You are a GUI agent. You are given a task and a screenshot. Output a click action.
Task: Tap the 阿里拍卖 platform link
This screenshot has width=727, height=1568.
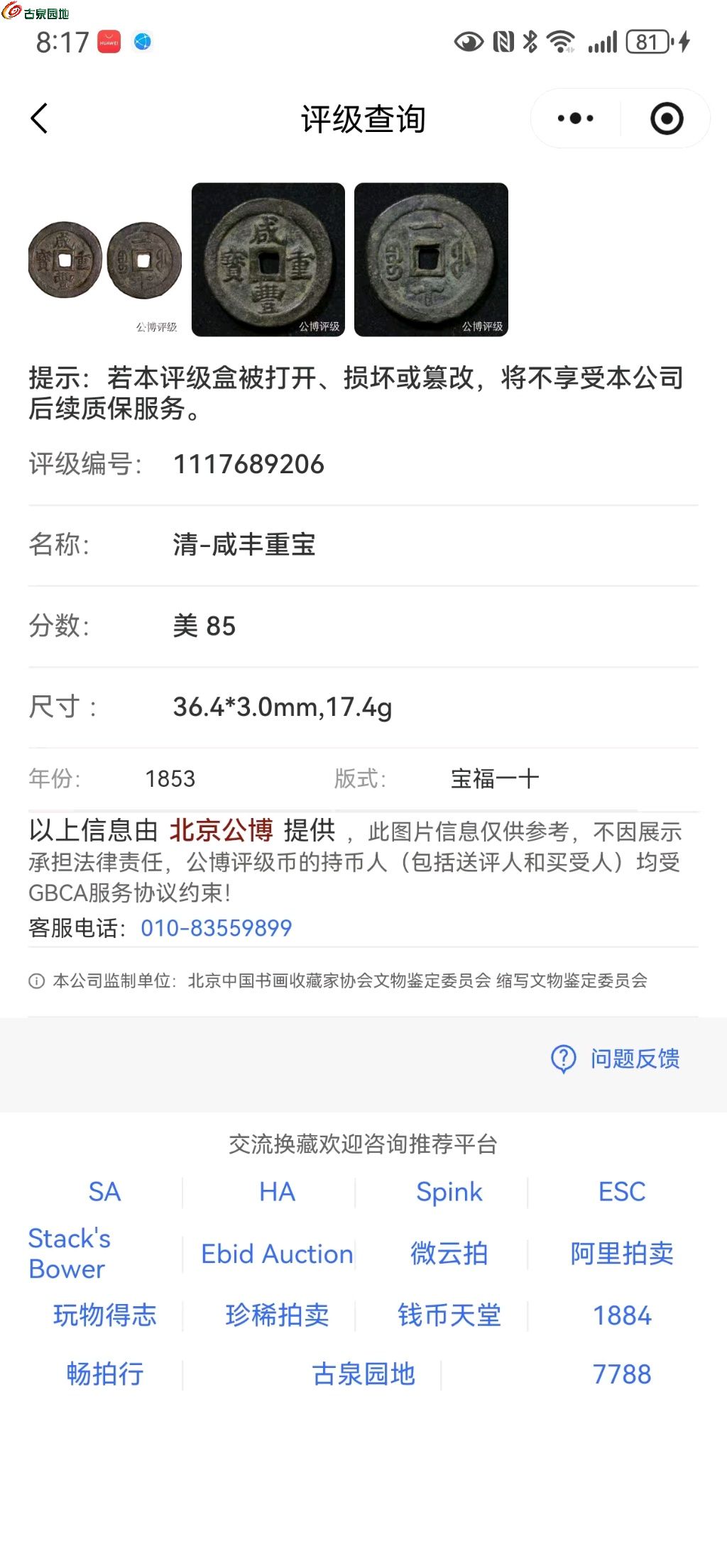point(623,1254)
